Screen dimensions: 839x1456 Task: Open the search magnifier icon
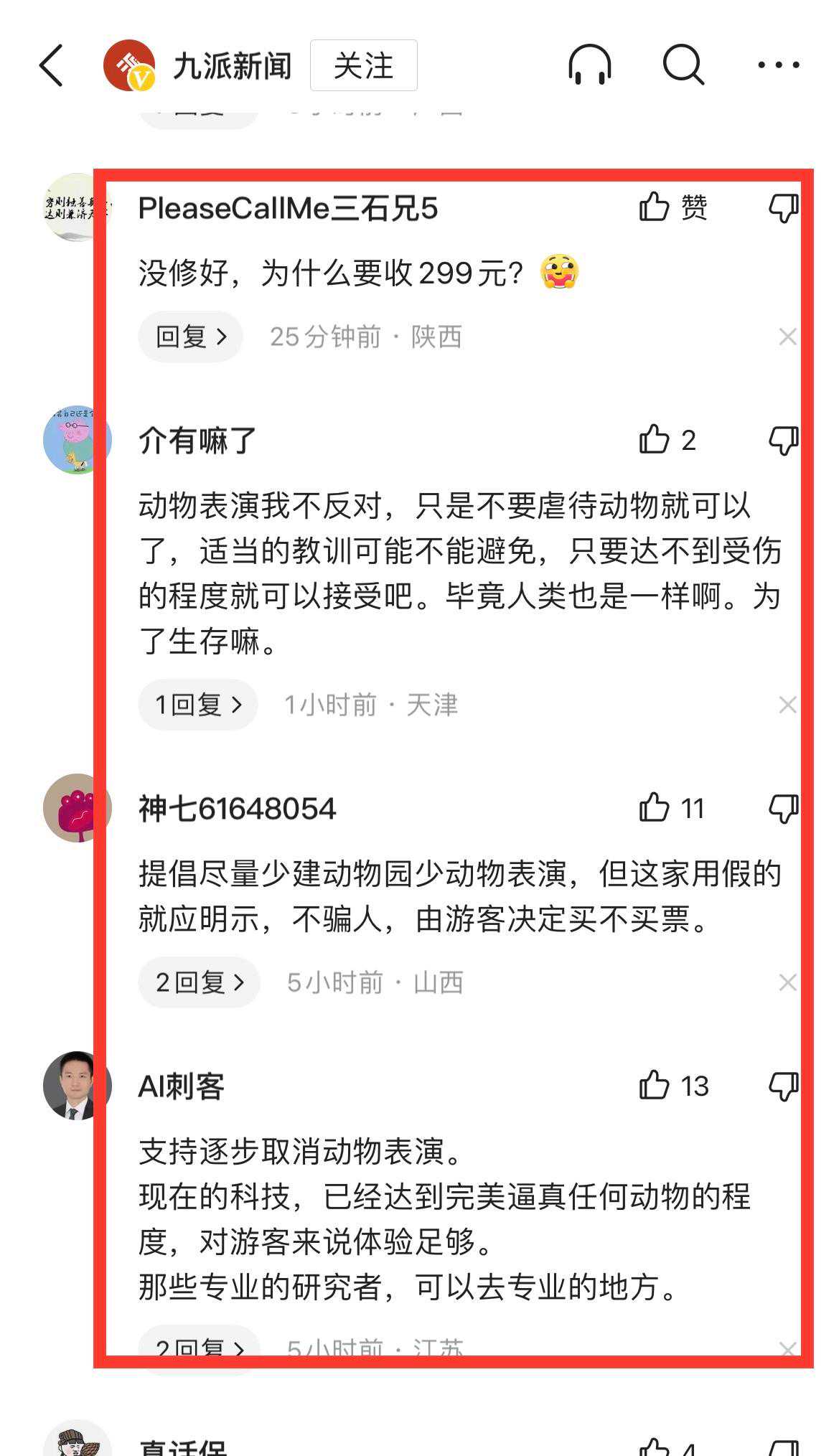point(683,65)
